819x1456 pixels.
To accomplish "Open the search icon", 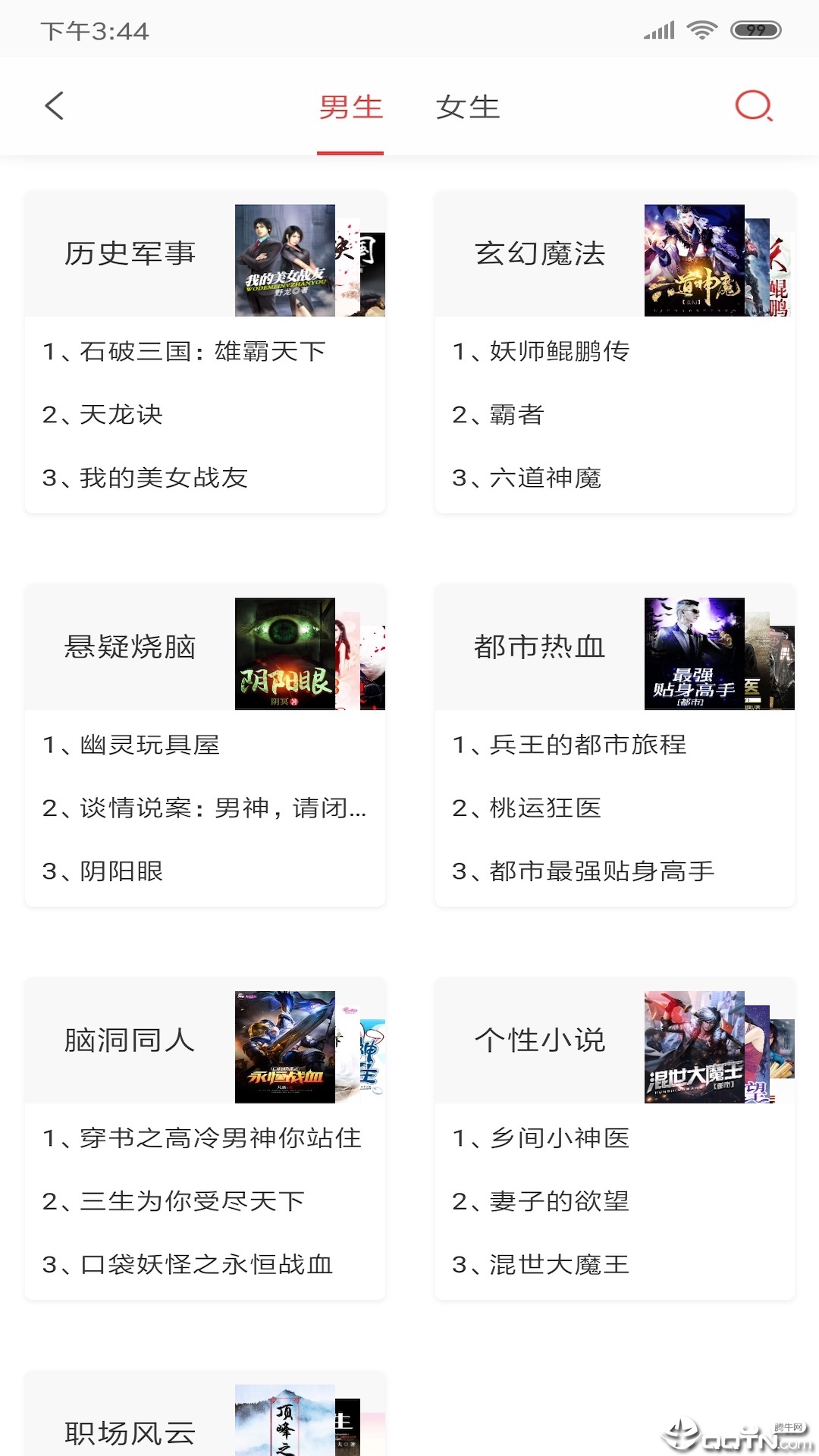I will tap(754, 106).
